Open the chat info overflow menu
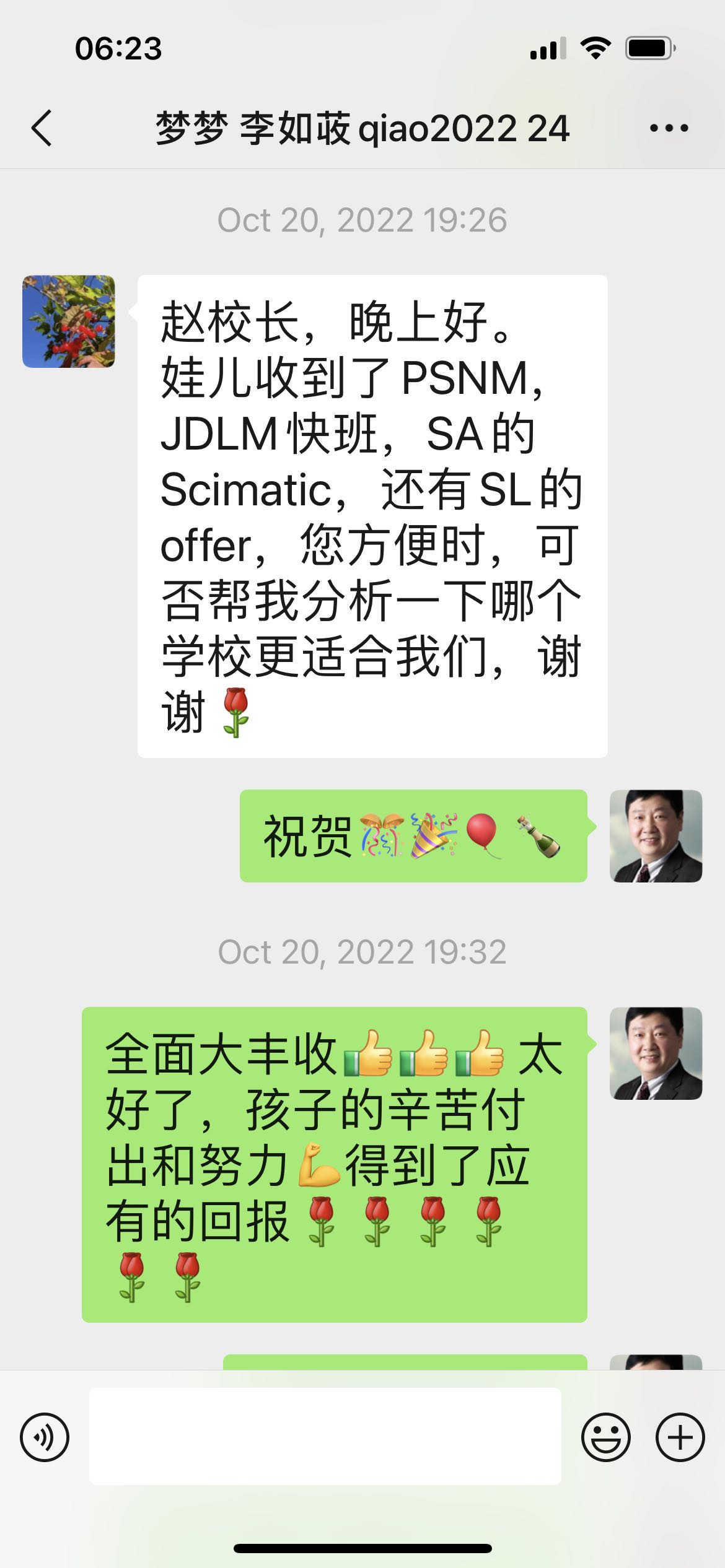This screenshot has width=725, height=1568. pyautogui.click(x=669, y=128)
